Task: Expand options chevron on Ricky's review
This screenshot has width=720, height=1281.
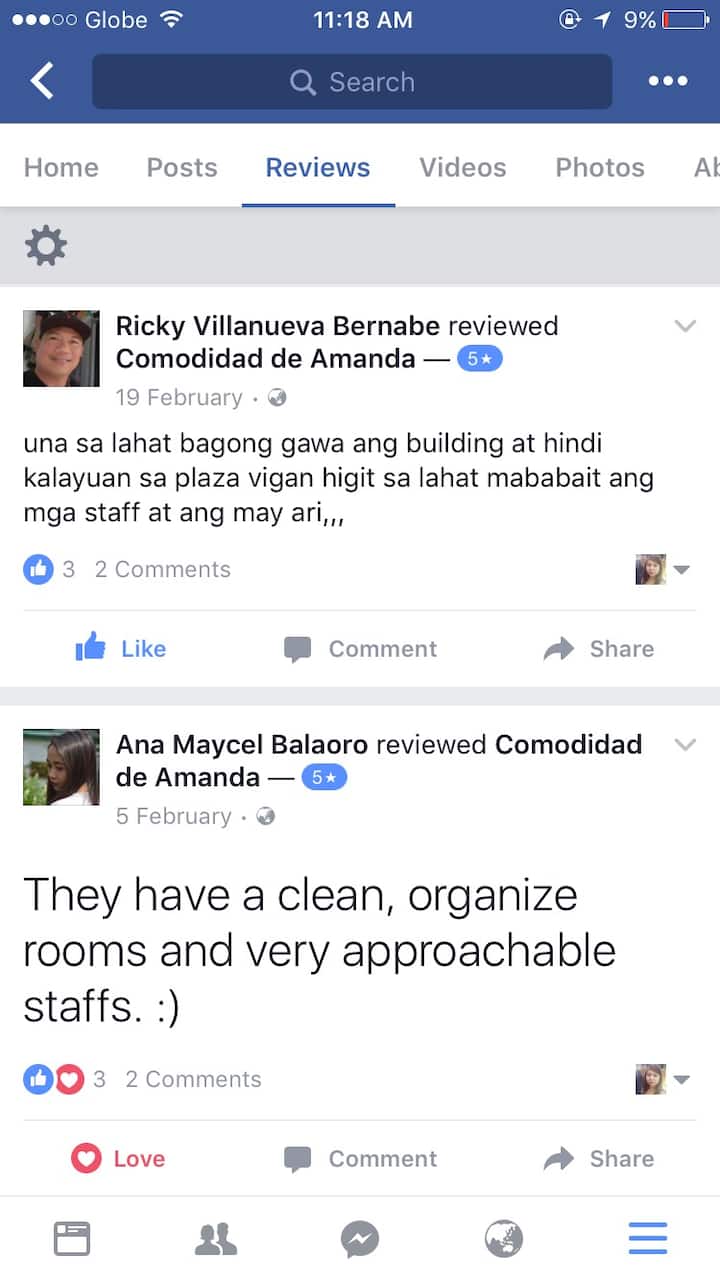Action: [685, 326]
